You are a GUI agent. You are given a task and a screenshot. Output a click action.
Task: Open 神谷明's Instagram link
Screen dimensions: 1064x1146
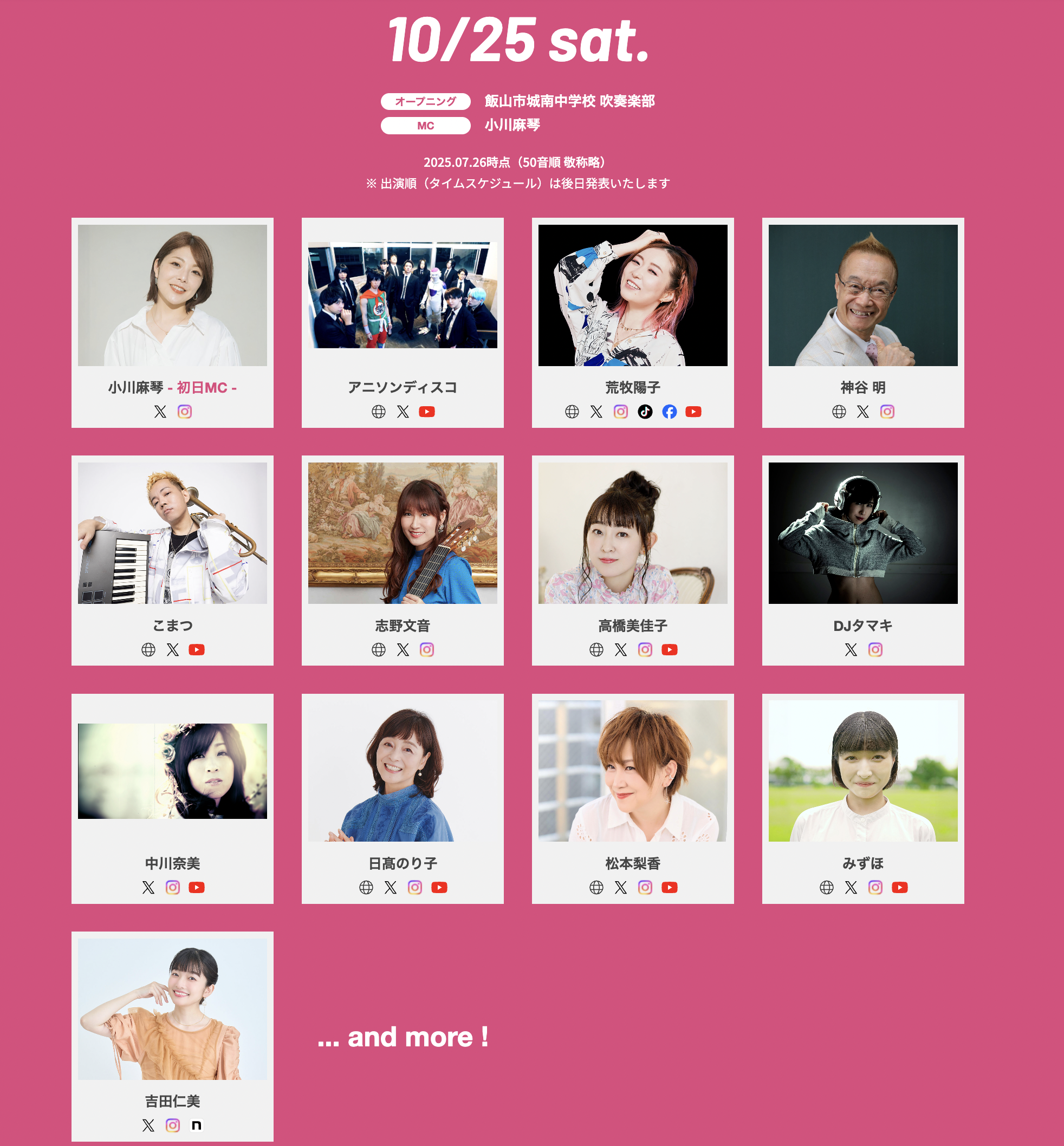point(887,412)
